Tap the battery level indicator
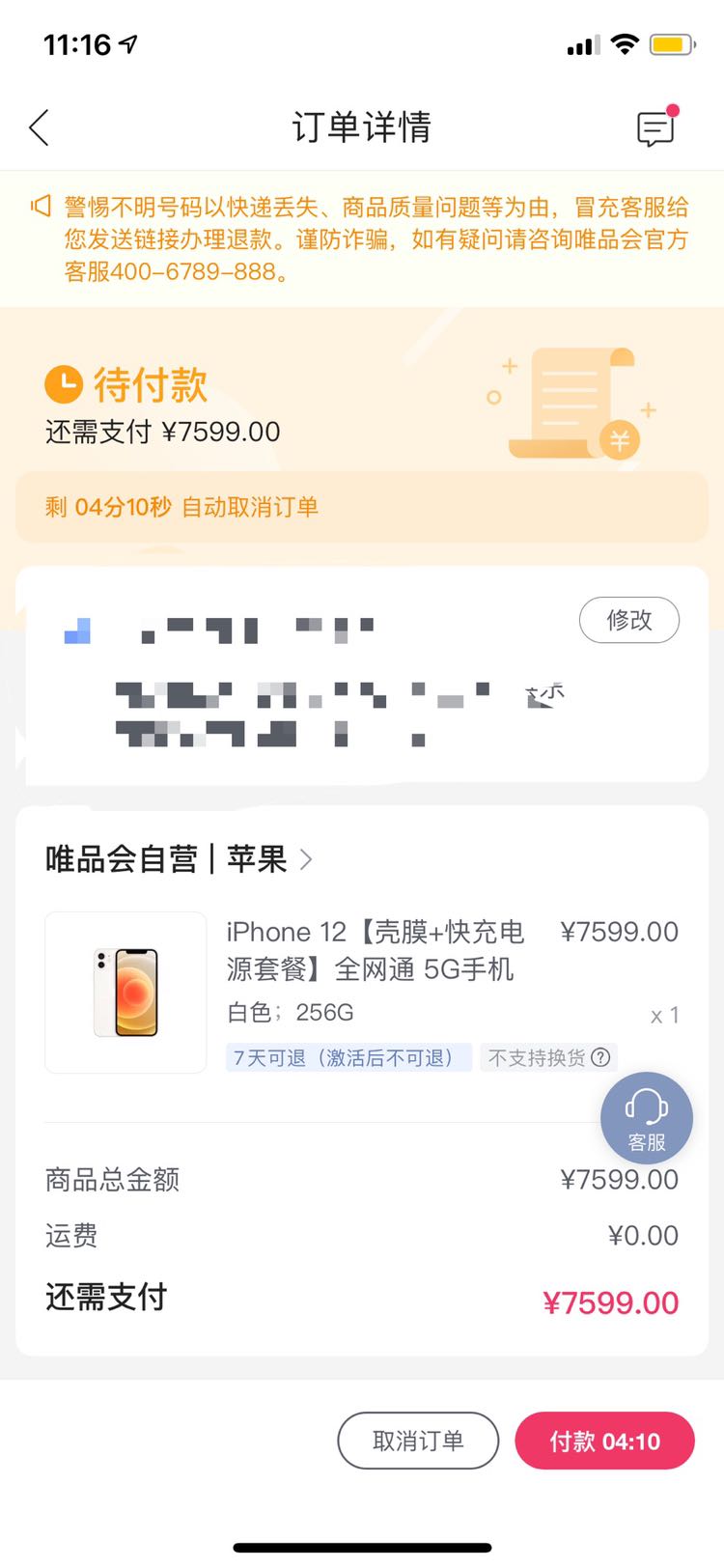The image size is (724, 1568). coord(671,42)
